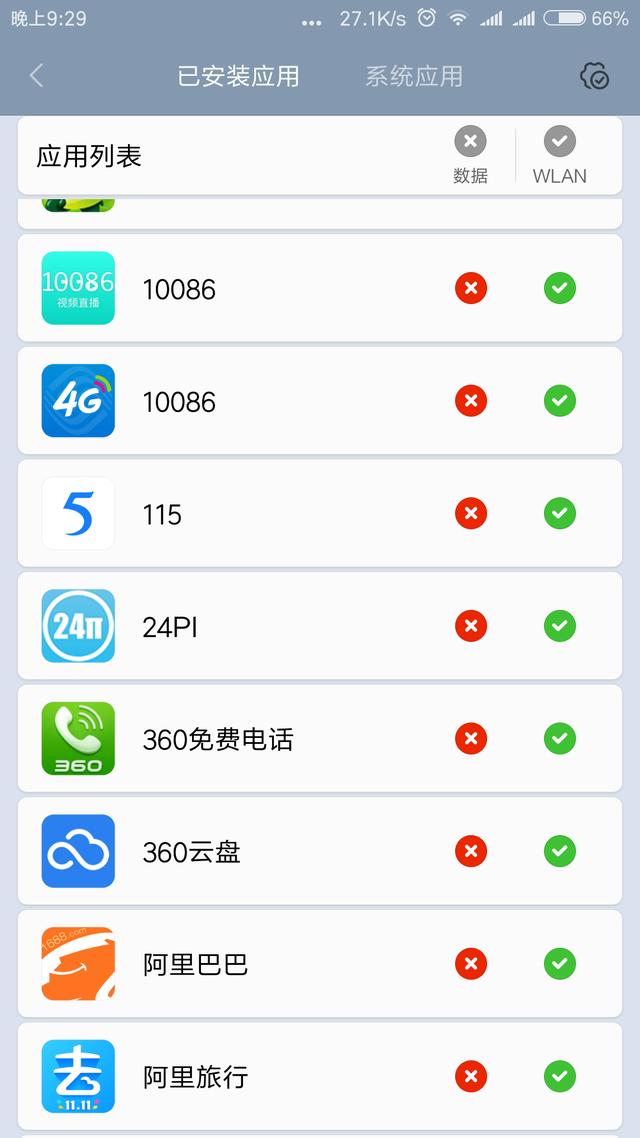The height and width of the screenshot is (1138, 640).
Task: Block WLAN for 阿里旅行
Action: (559, 1077)
